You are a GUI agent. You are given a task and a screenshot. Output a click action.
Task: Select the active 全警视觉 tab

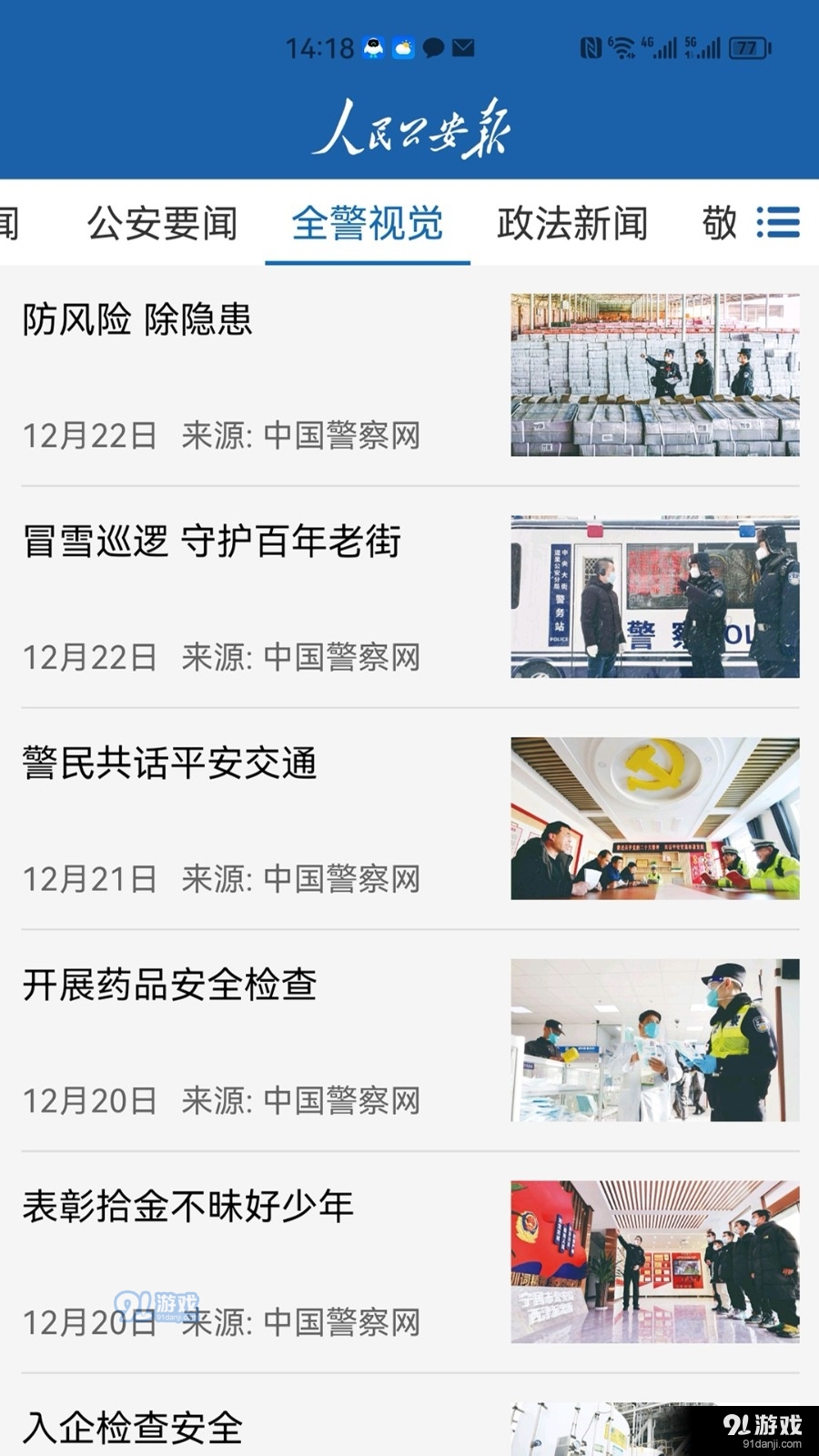368,224
